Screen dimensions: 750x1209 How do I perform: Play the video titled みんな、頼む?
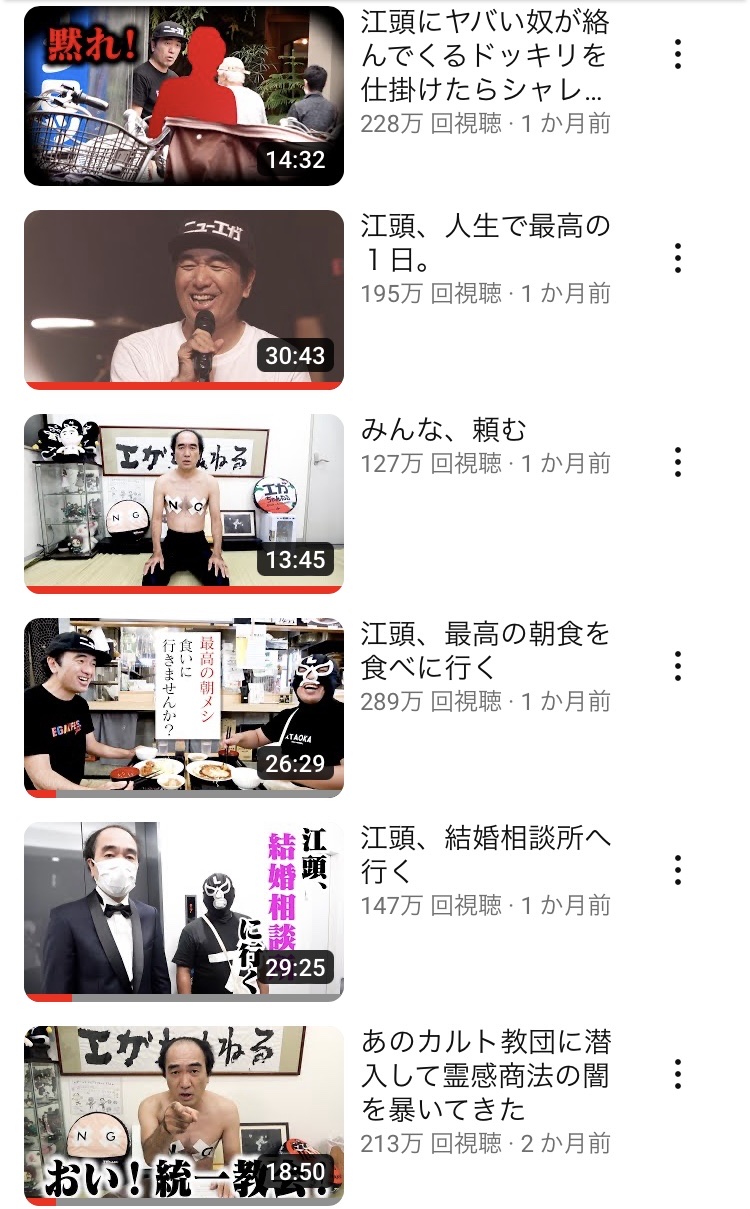(184, 504)
